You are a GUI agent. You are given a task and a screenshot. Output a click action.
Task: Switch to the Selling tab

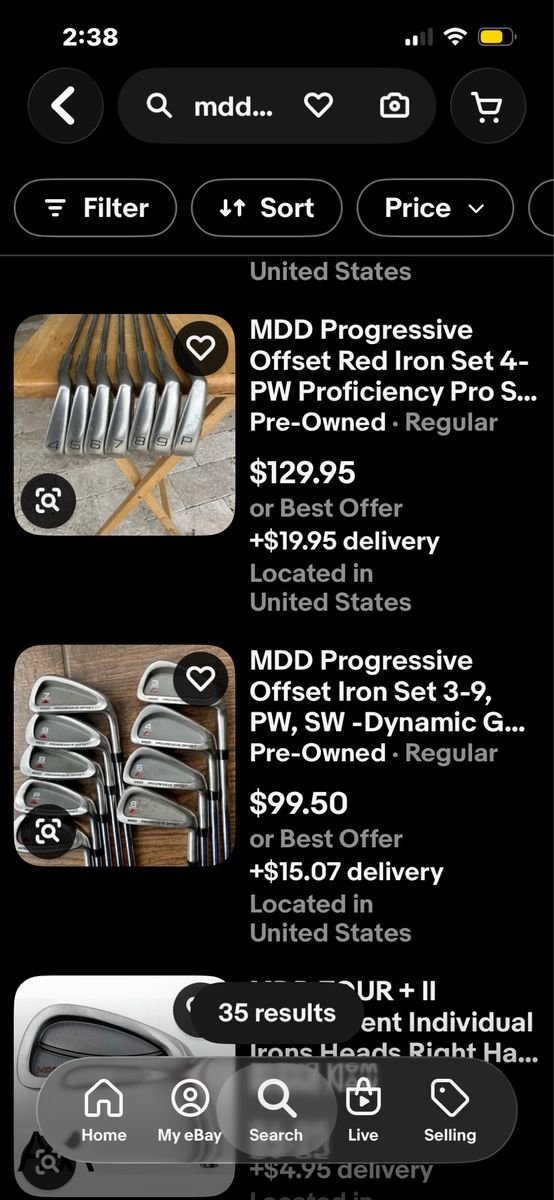coord(450,1110)
